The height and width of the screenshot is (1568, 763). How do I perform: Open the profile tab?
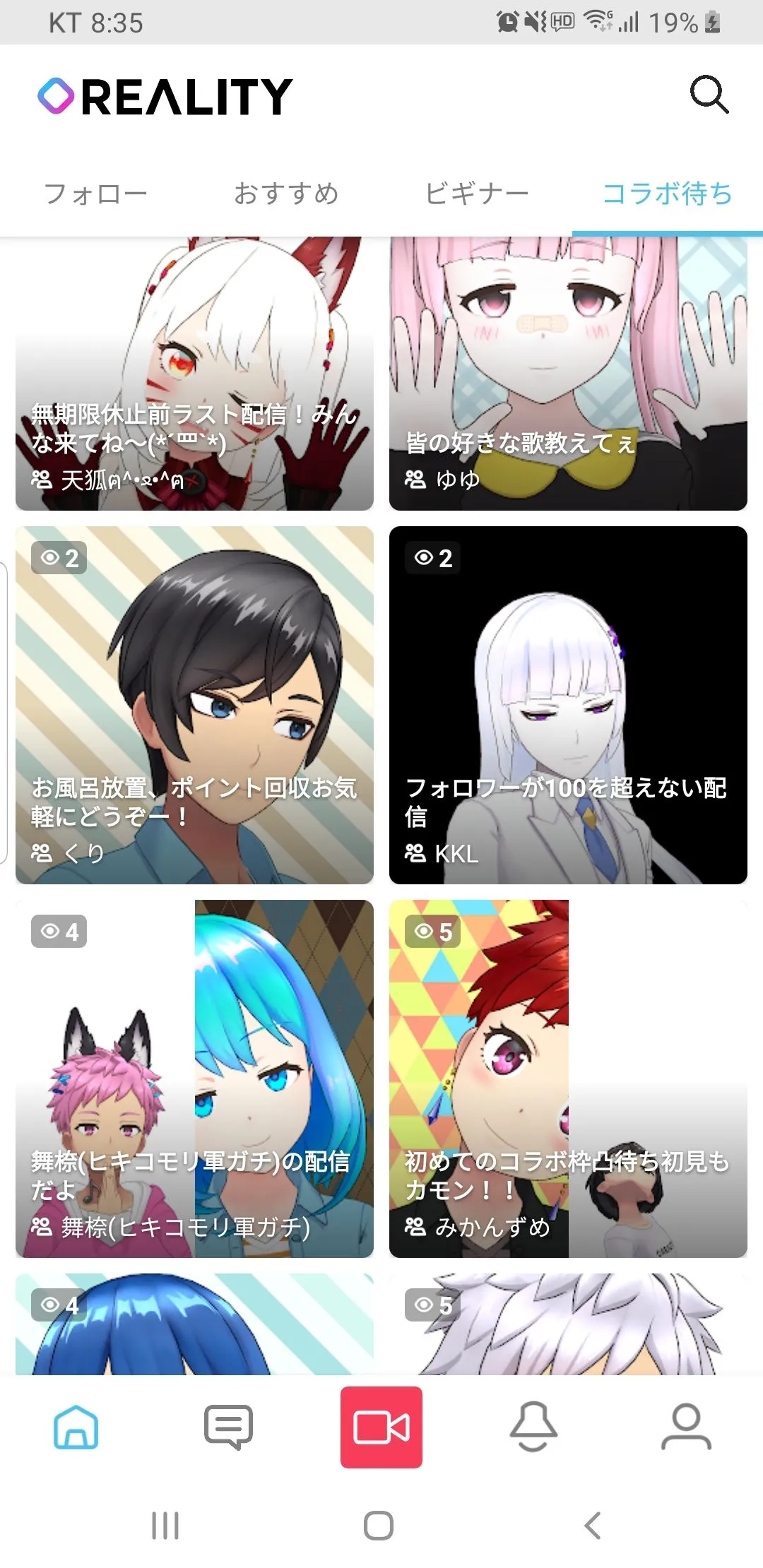686,1427
